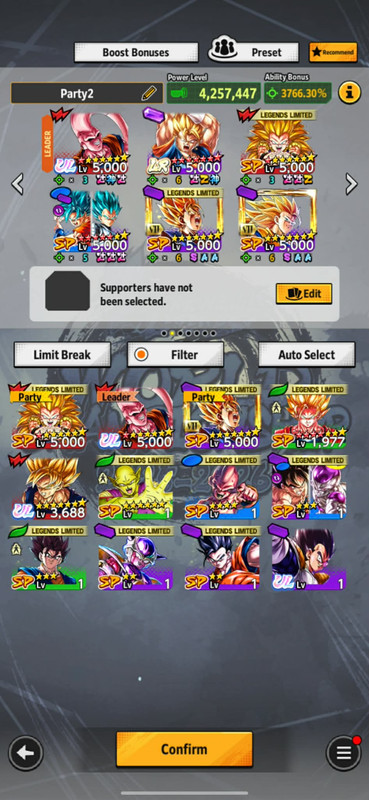Tap the leader slot in the party lineup
The image size is (369, 800).
pos(89,144)
